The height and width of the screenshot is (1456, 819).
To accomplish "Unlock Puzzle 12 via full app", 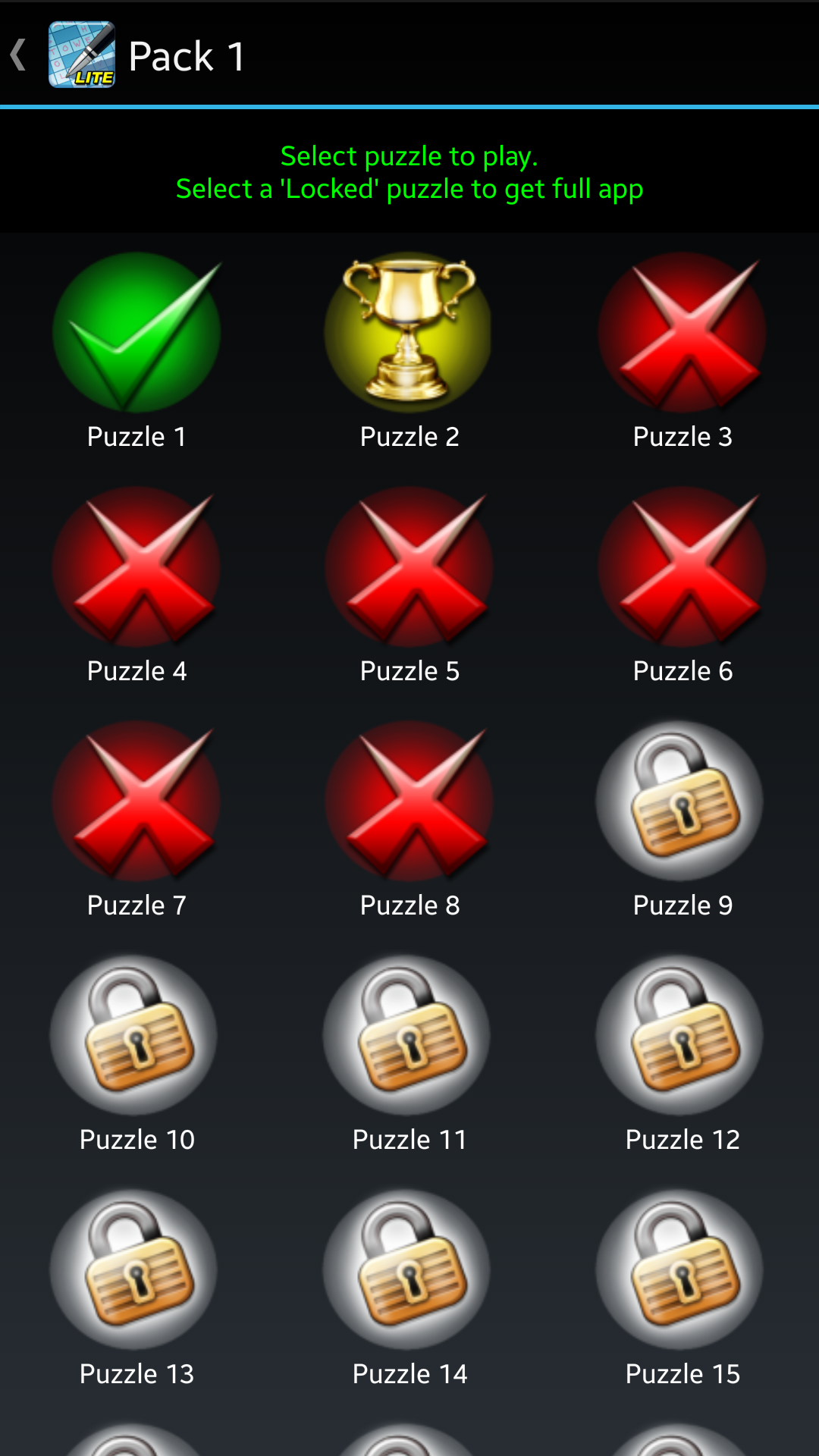I will point(682,1037).
